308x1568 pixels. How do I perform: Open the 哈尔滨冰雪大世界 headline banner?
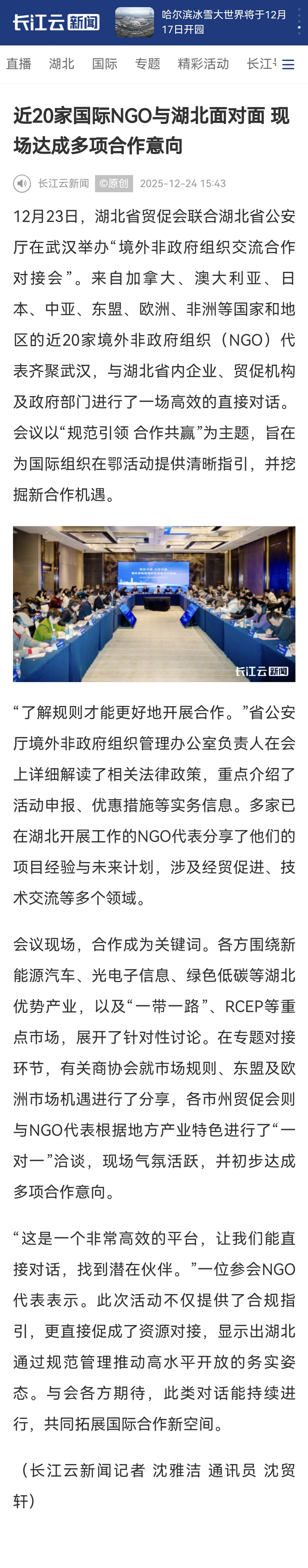(x=200, y=23)
